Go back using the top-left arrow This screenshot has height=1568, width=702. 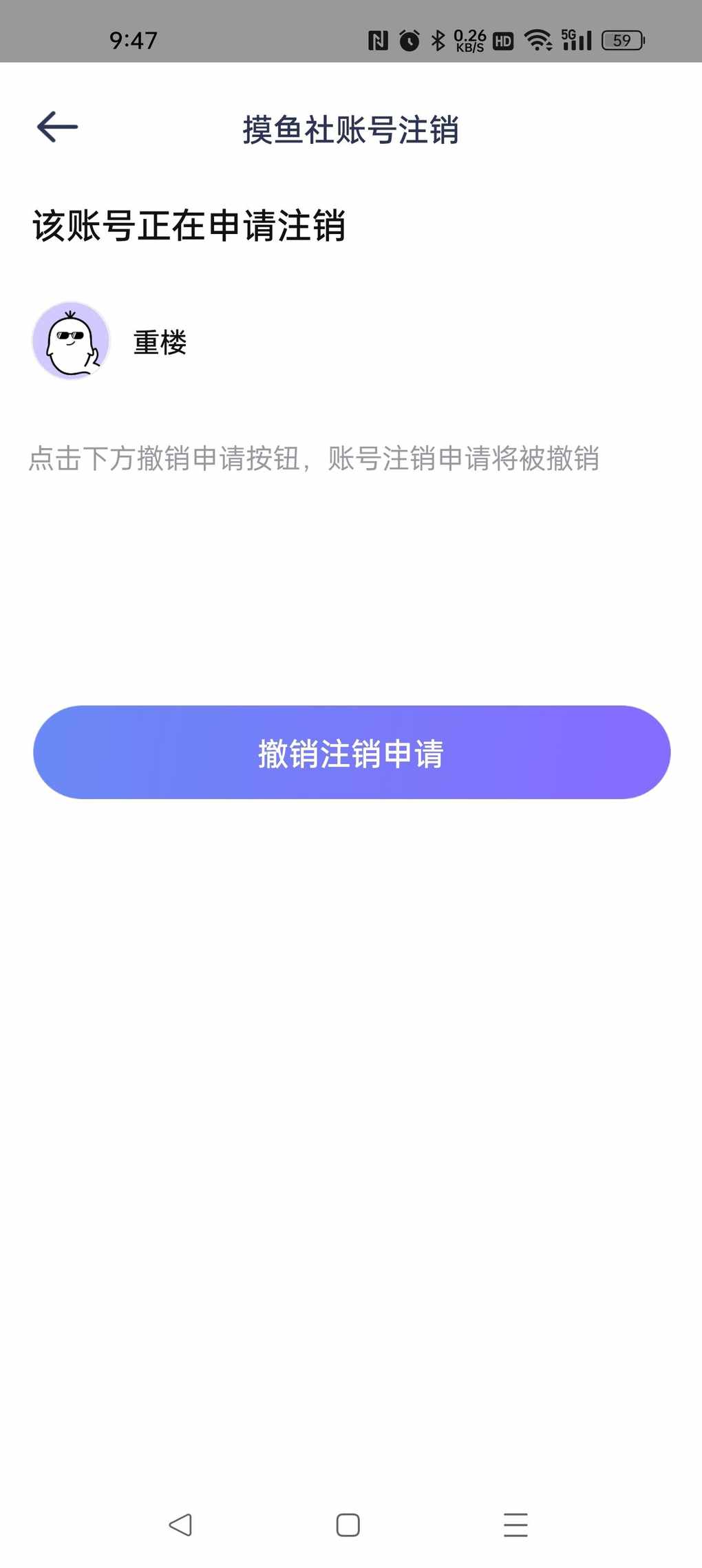click(x=57, y=127)
